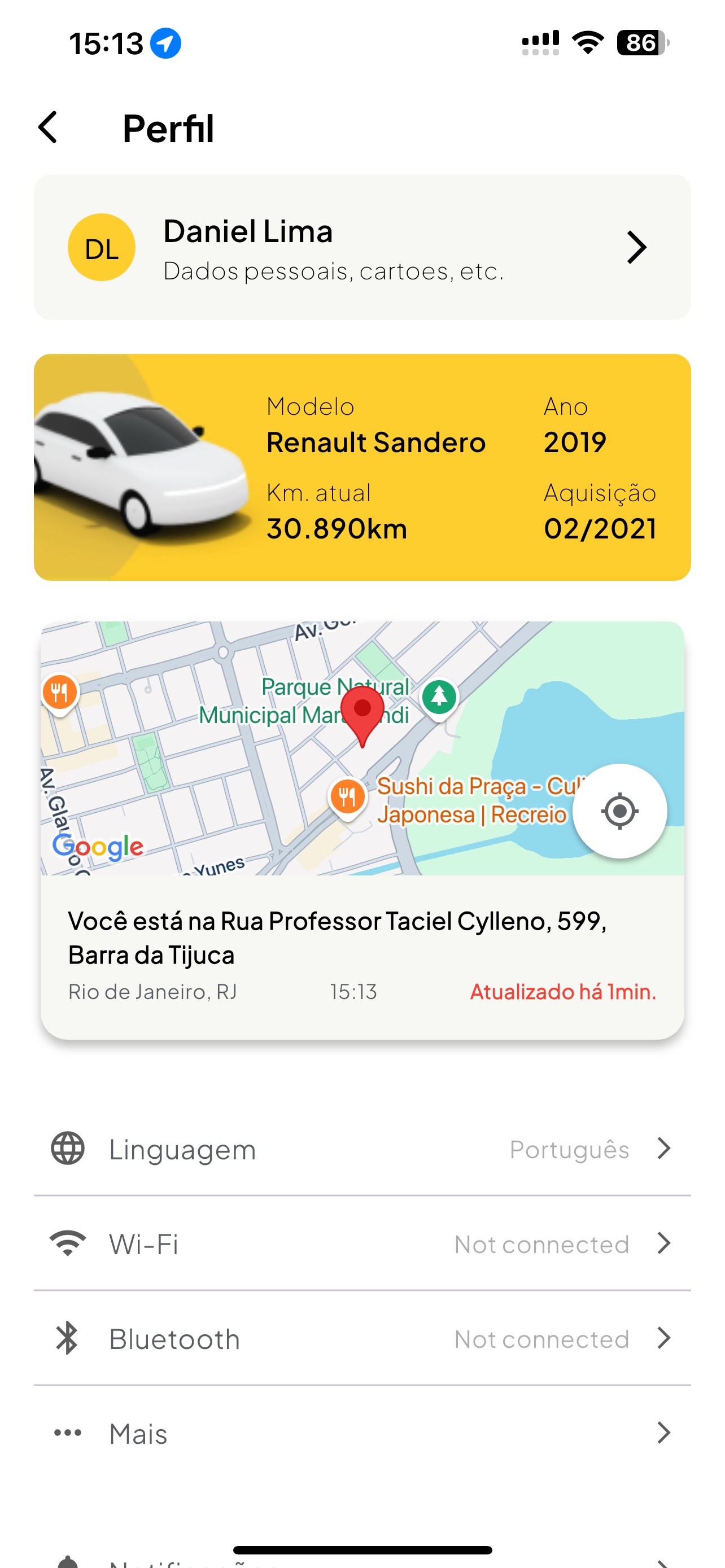View the Renault Sandero vehicle card

[x=362, y=467]
